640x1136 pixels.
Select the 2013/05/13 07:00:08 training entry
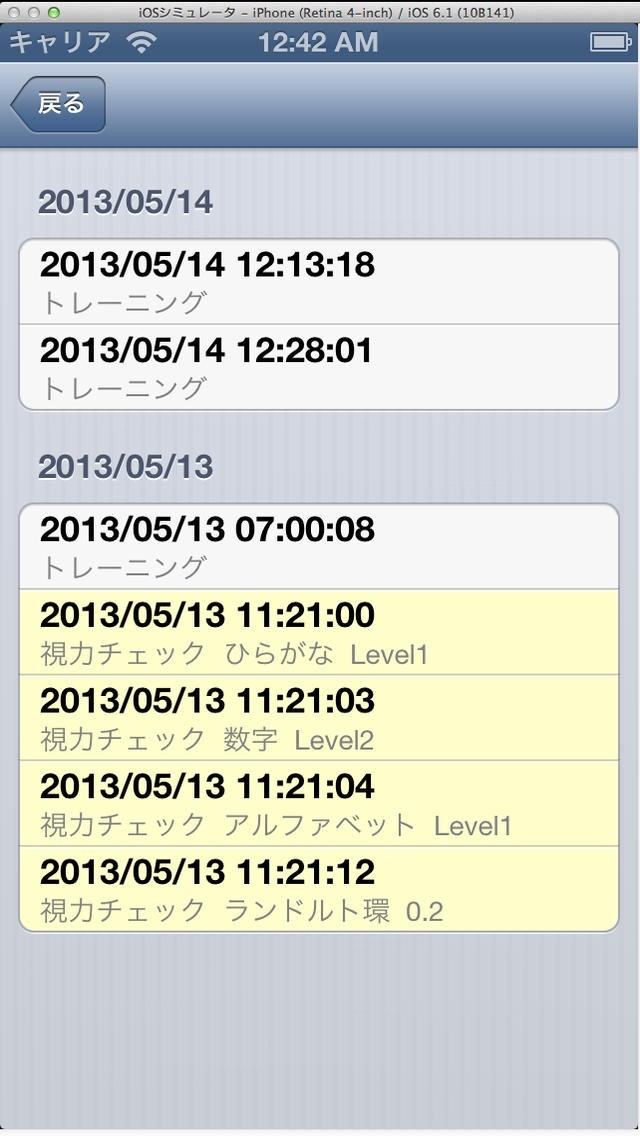[x=319, y=546]
